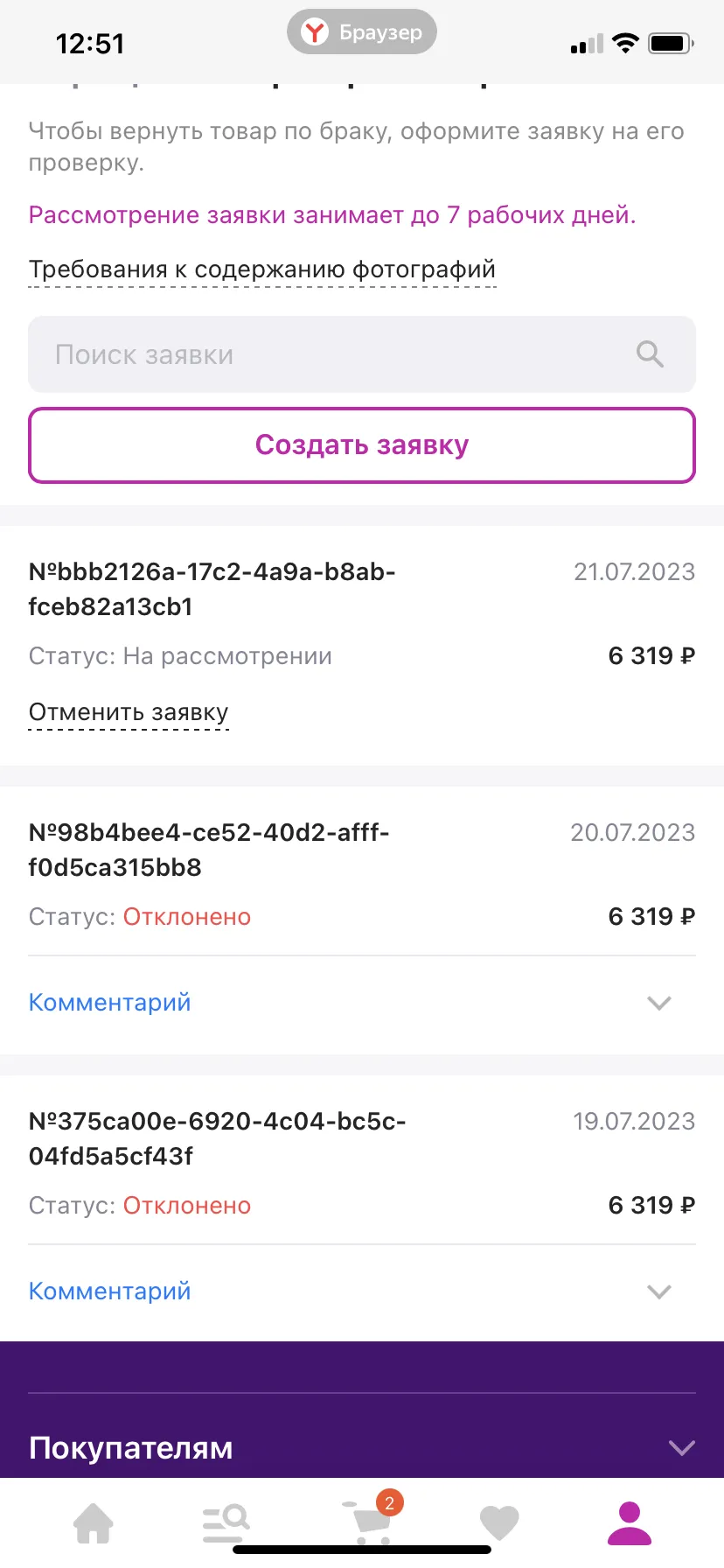Expand the Покупателям footer section

pos(362,1448)
